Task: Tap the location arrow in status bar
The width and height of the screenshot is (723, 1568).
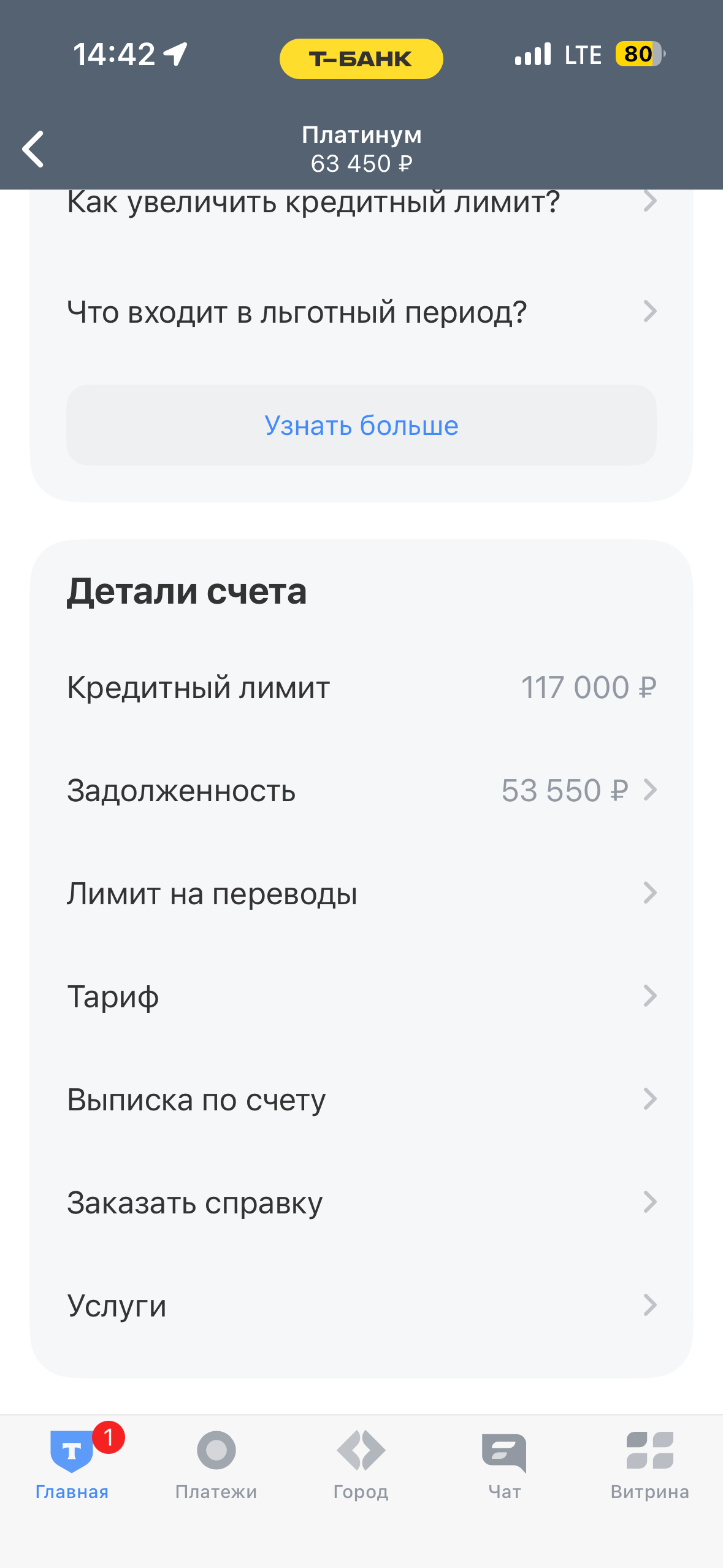Action: coord(176,54)
